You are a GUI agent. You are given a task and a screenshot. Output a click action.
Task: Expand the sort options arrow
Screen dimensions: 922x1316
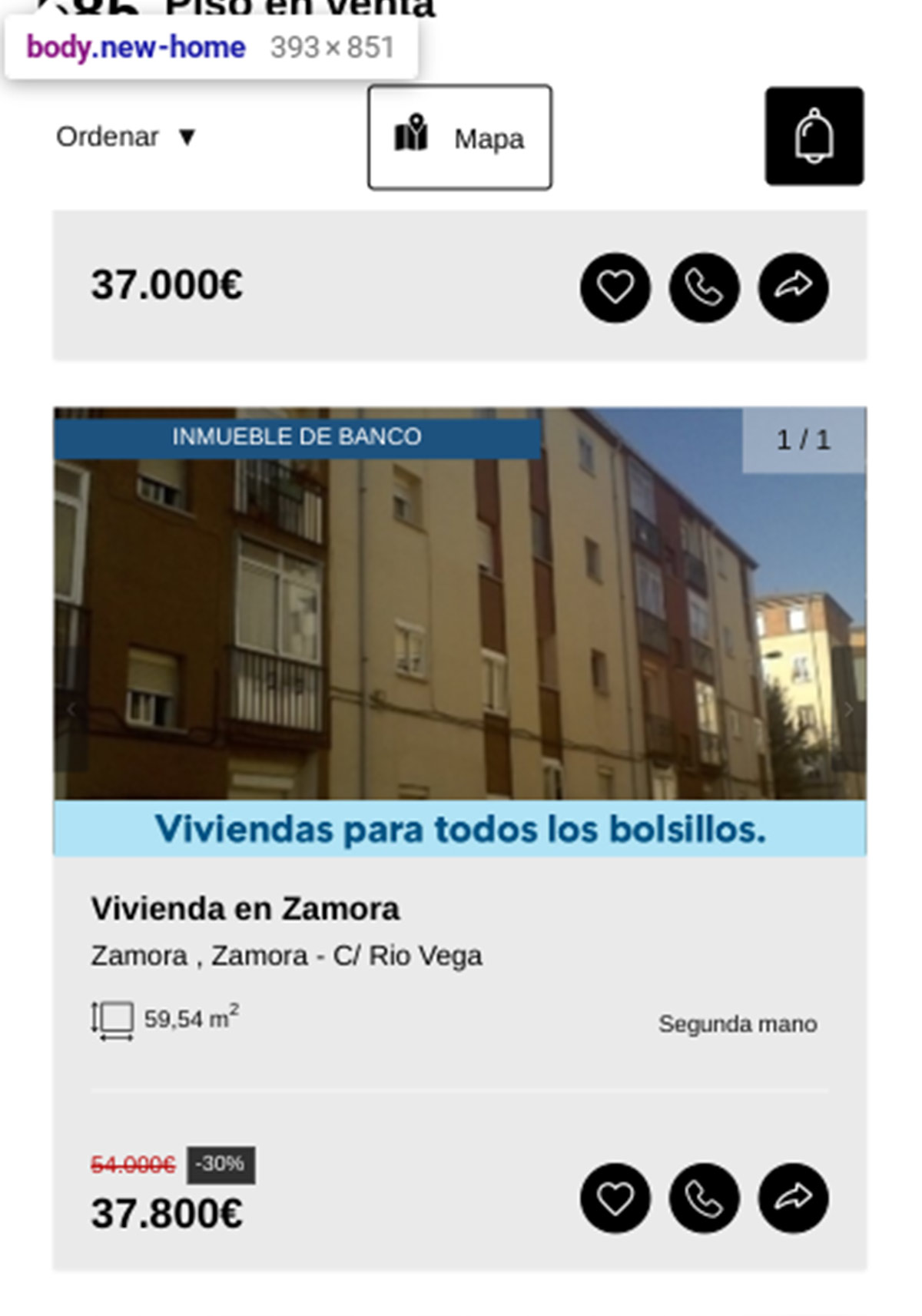[187, 138]
